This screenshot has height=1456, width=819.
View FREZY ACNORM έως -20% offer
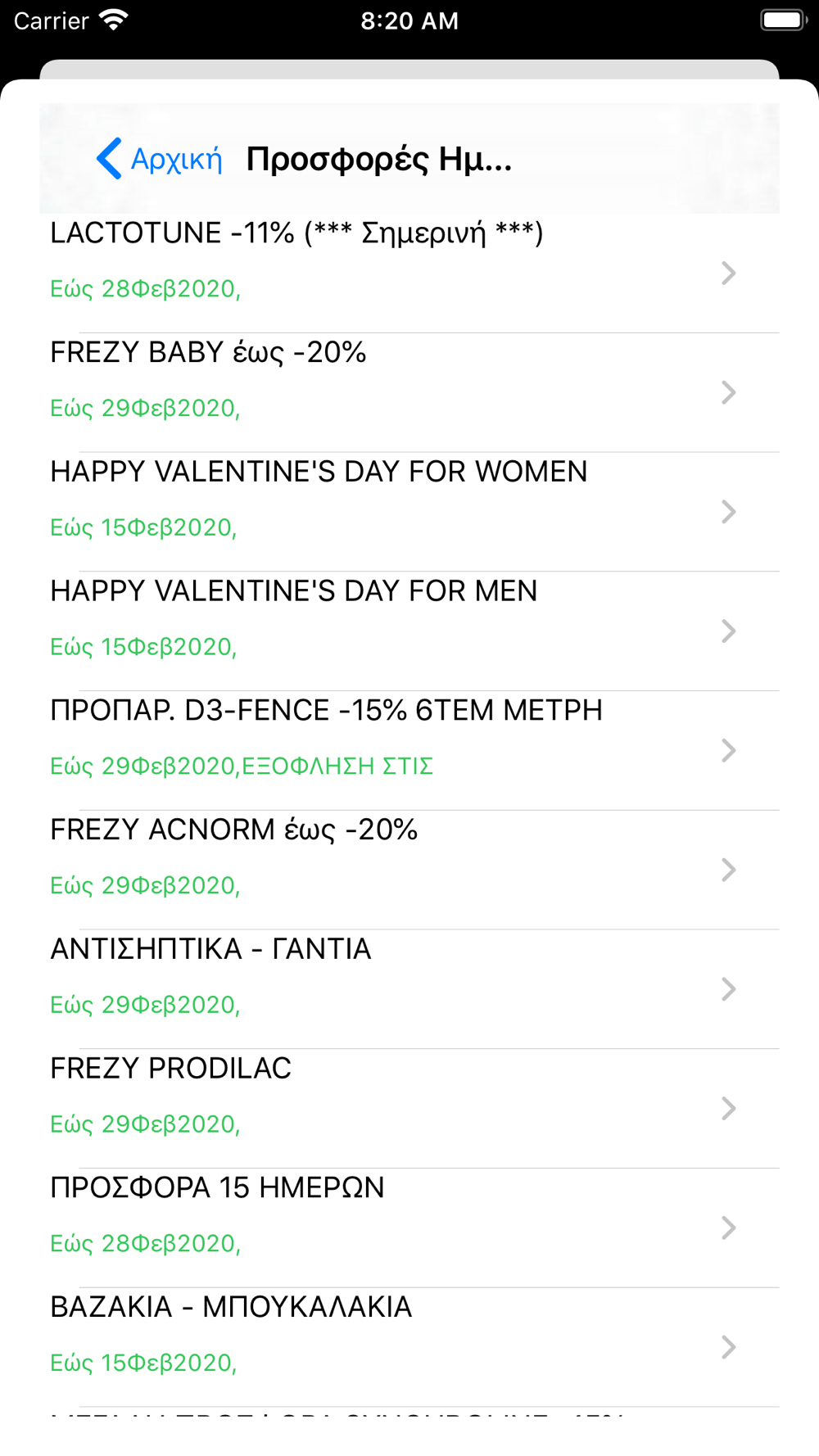point(409,870)
